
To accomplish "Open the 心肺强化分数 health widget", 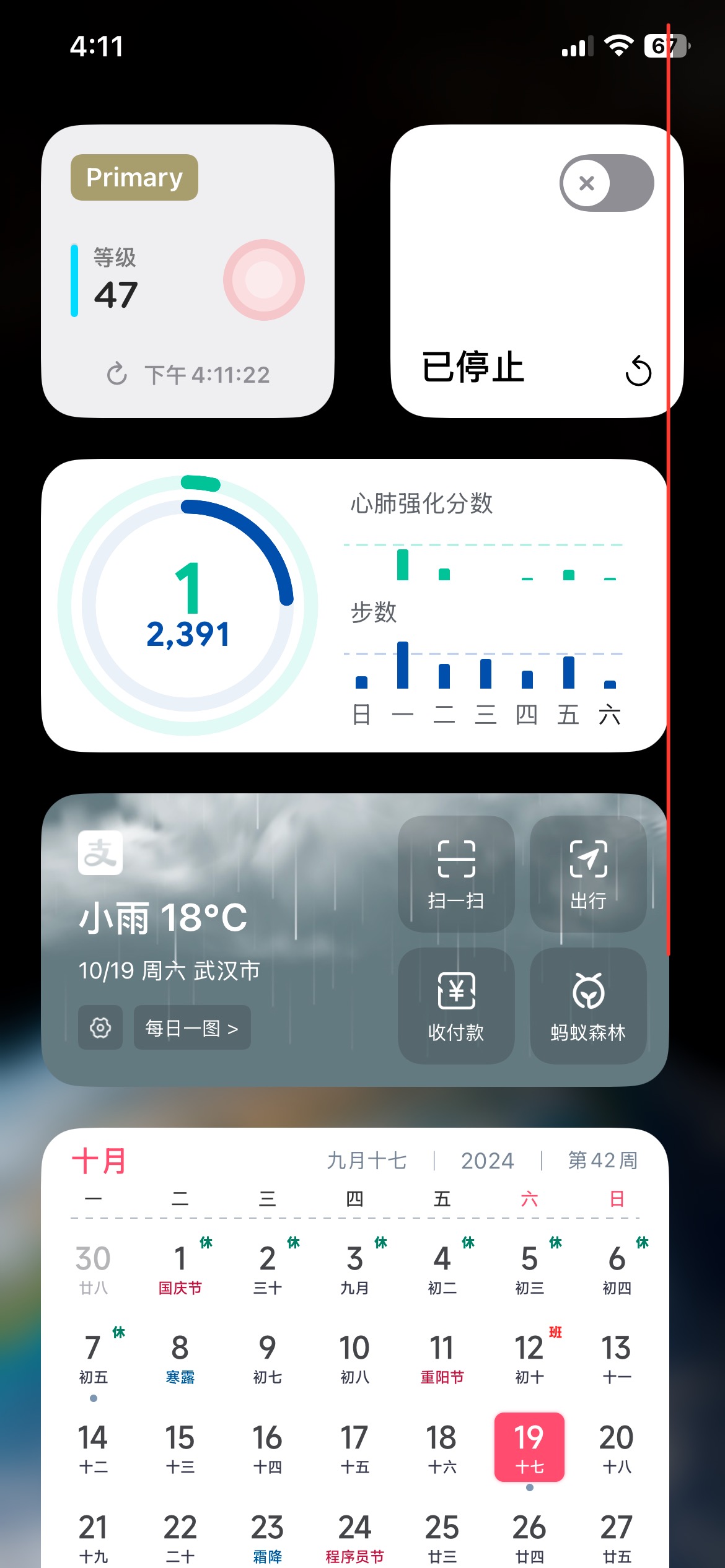I will [x=353, y=606].
